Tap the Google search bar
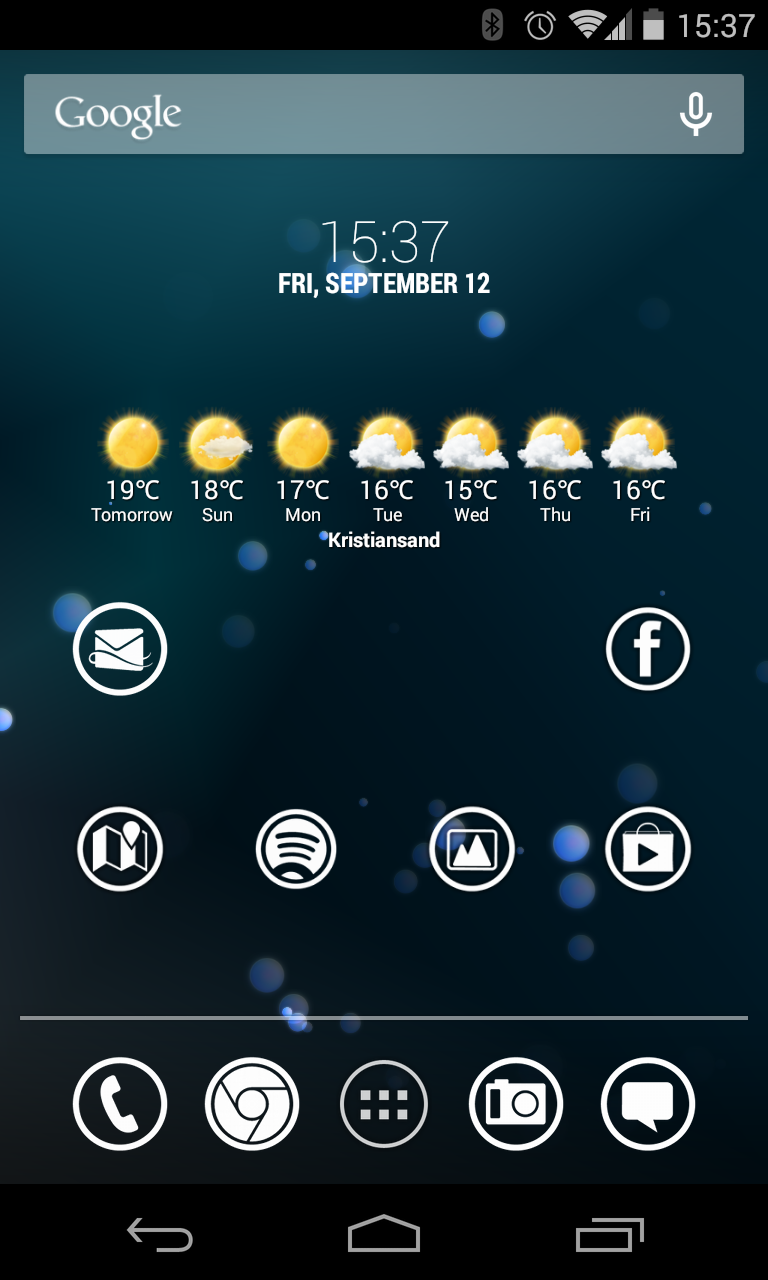Screen dimensions: 768x1280 click(384, 114)
